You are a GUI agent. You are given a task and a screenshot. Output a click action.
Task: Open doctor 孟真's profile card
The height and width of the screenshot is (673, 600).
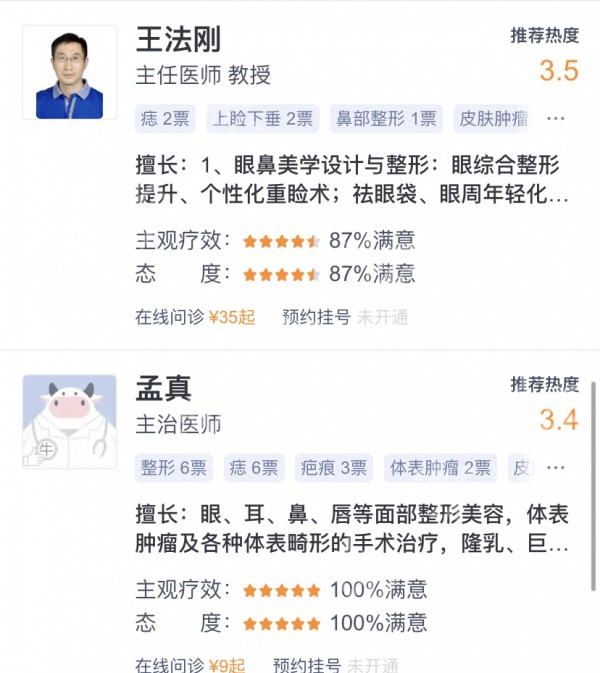pos(164,387)
